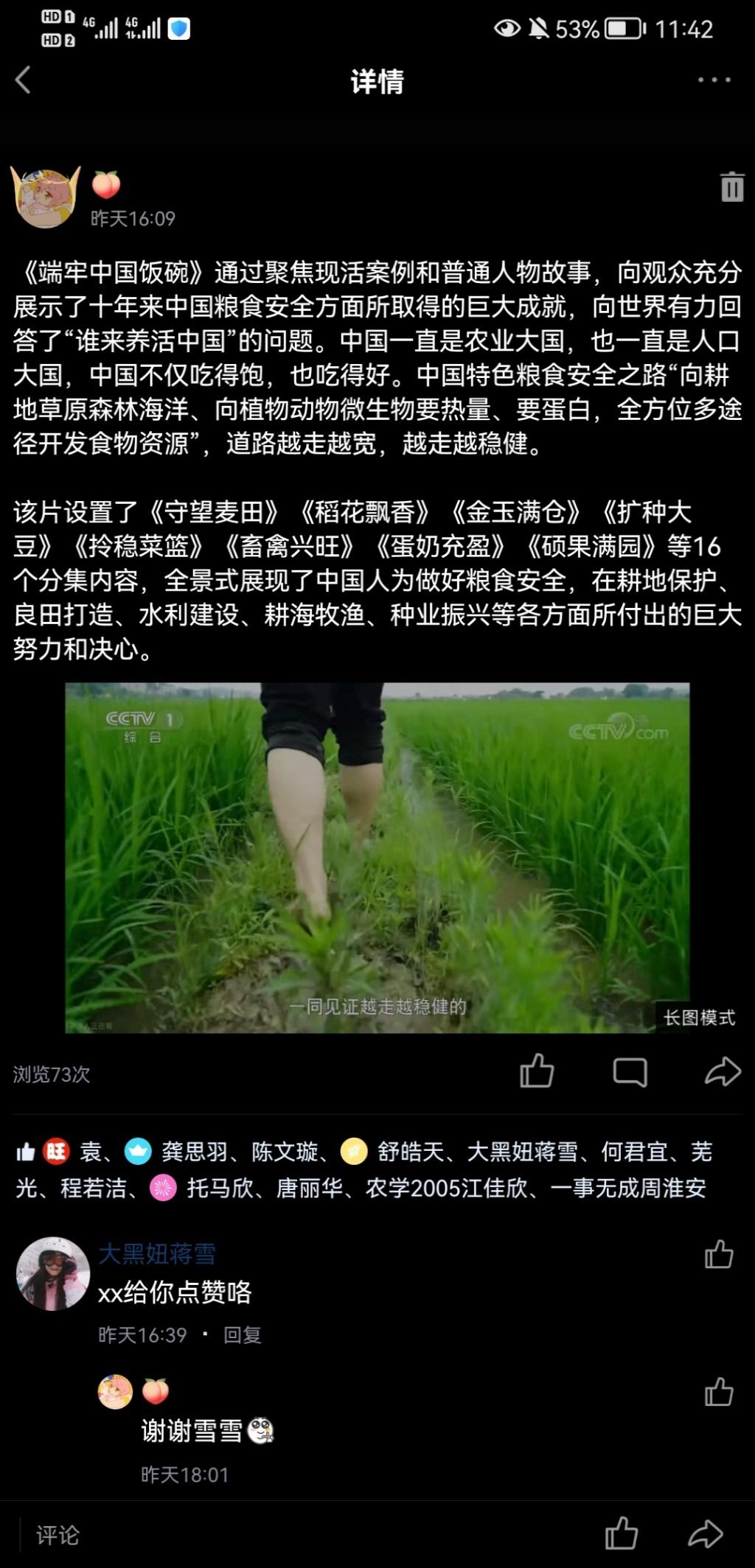Like the post from the bottom bar
Viewport: 755px width, 1568px height.
tap(621, 1533)
